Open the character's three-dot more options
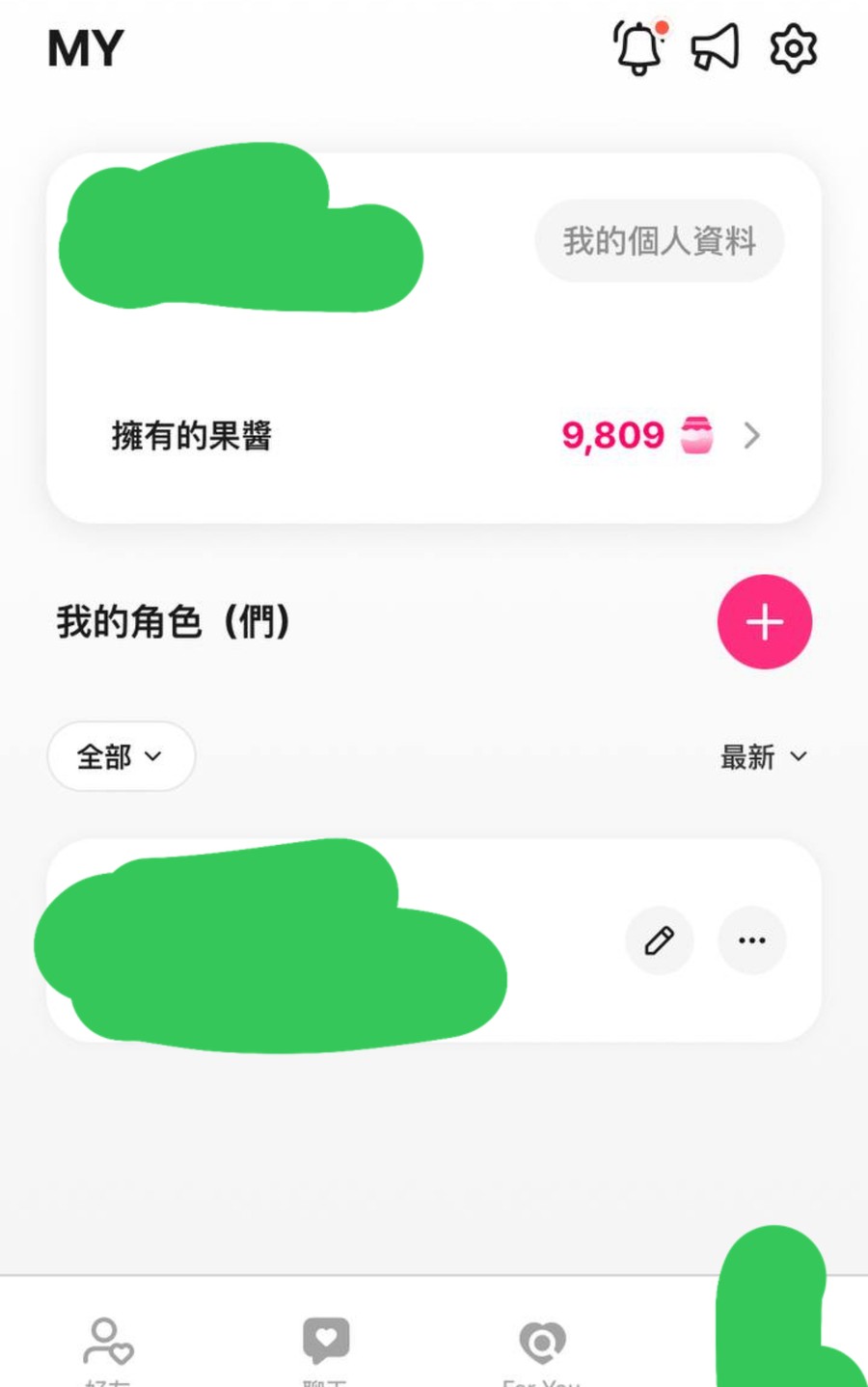Image resolution: width=868 pixels, height=1387 pixels. coord(752,940)
